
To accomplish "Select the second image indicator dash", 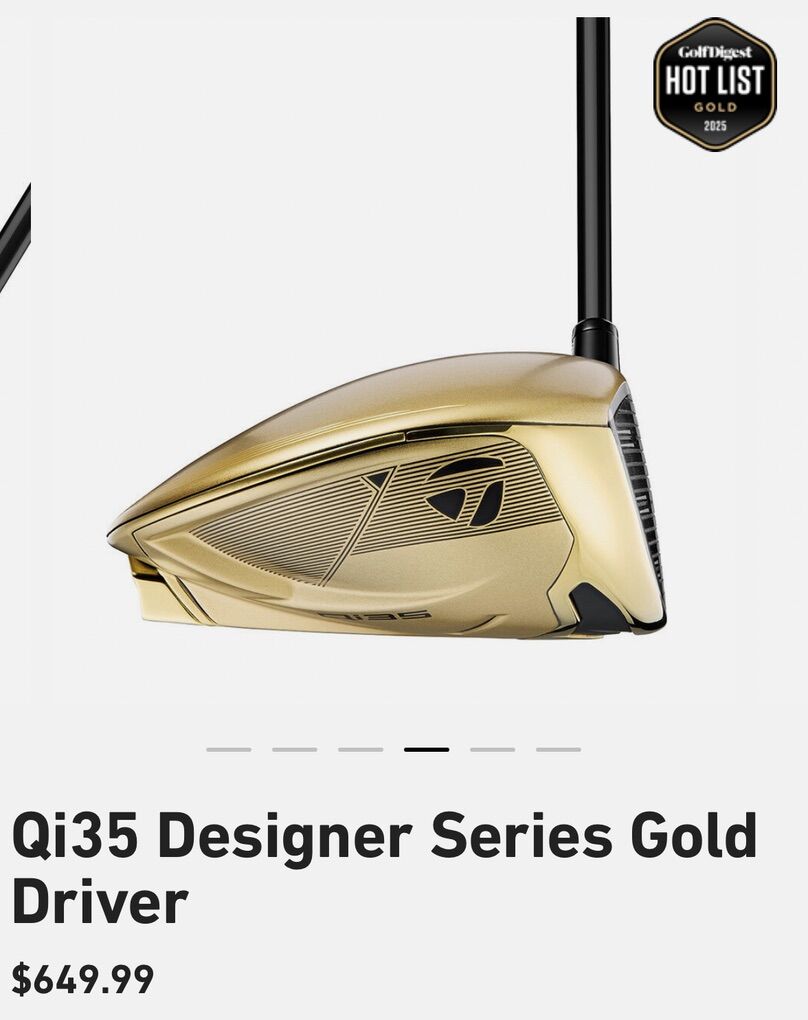I will pyautogui.click(x=294, y=749).
